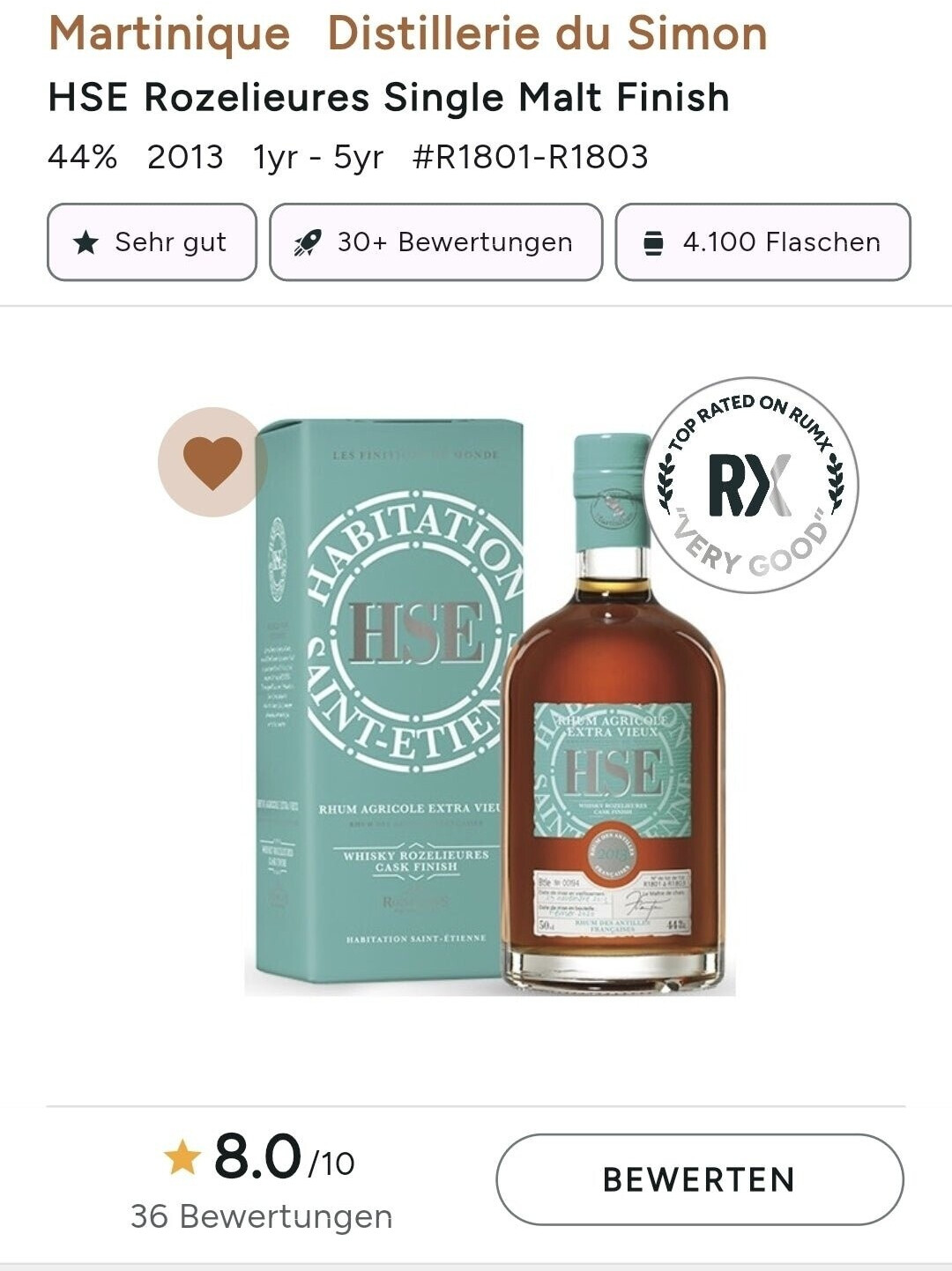Image resolution: width=952 pixels, height=1271 pixels.
Task: Enlarge the HSE bottle product image
Action: 490,705
